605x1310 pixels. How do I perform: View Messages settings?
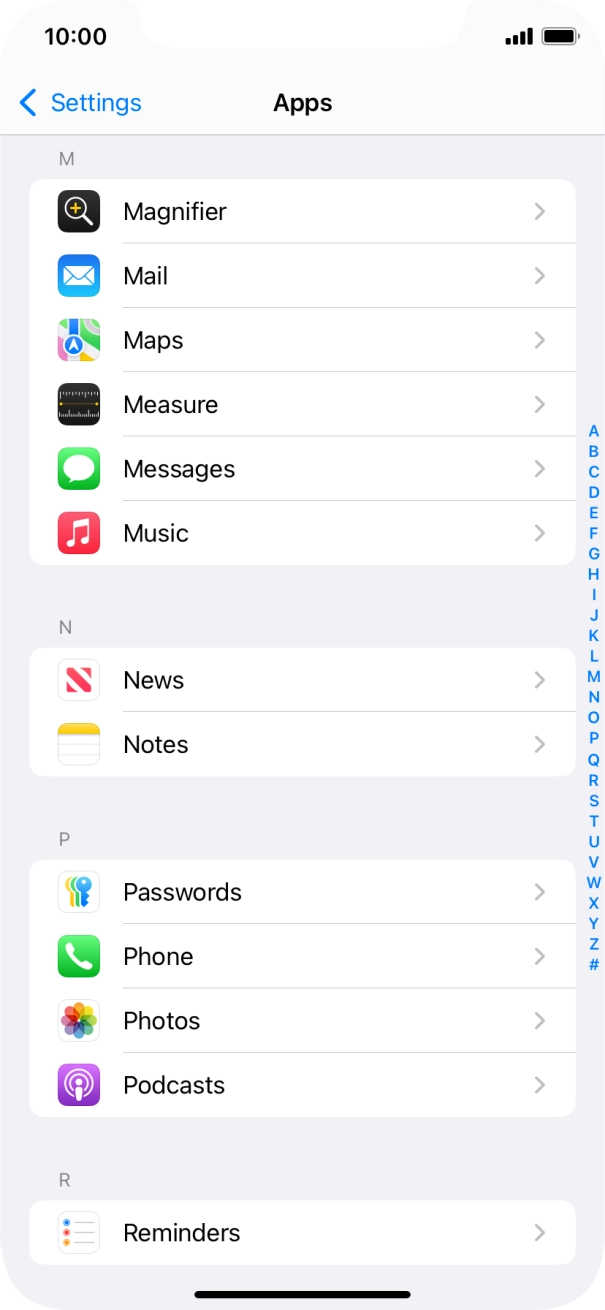pos(302,469)
